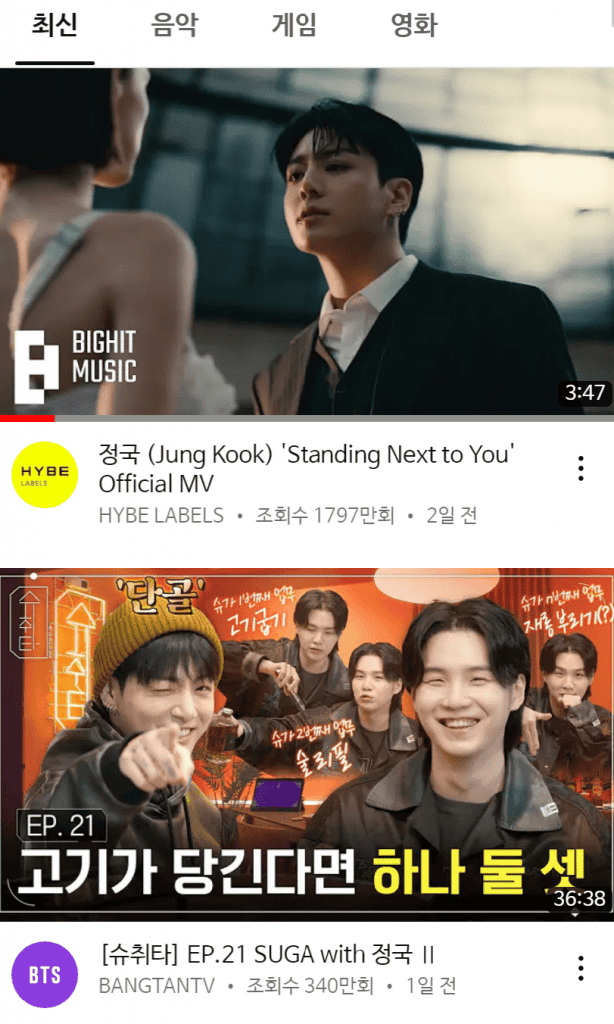Select the 게임 tab

pos(294,26)
